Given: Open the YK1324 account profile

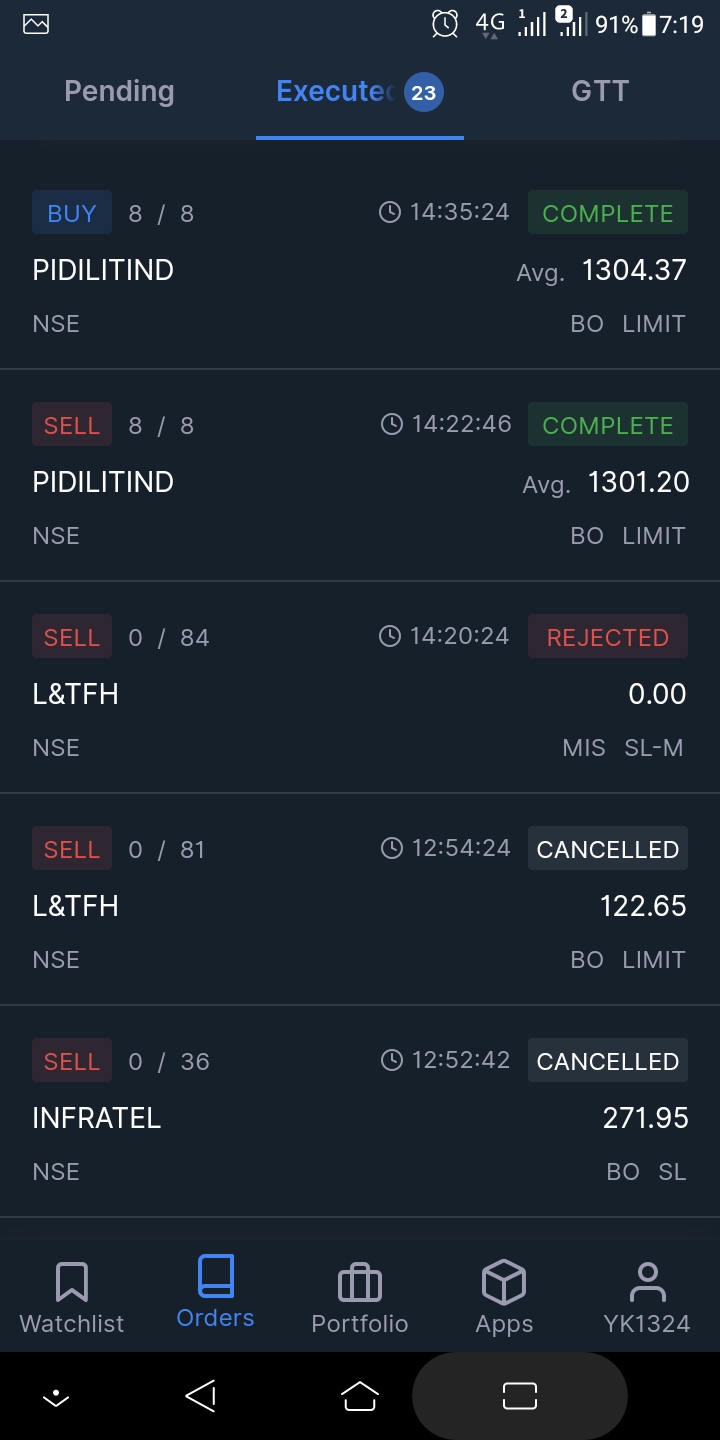Looking at the screenshot, I should 647,1297.
